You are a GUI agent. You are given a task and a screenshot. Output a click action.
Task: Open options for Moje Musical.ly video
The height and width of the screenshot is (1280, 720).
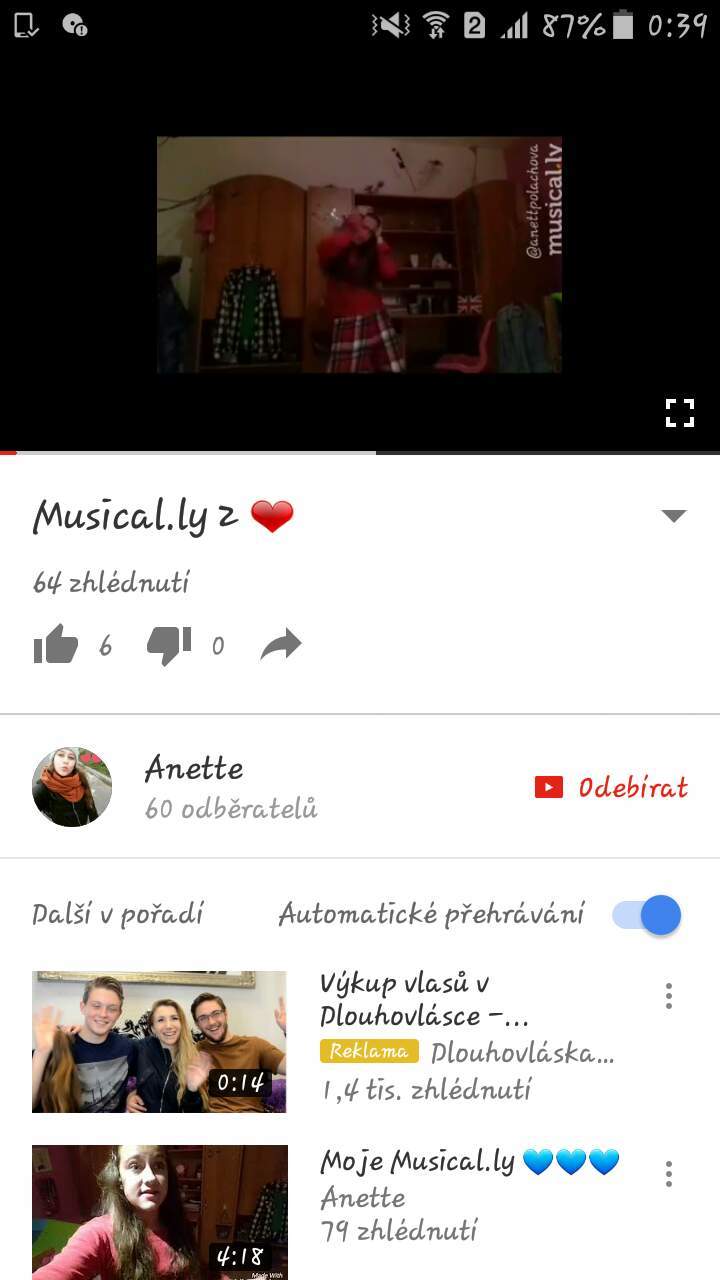point(668,1173)
